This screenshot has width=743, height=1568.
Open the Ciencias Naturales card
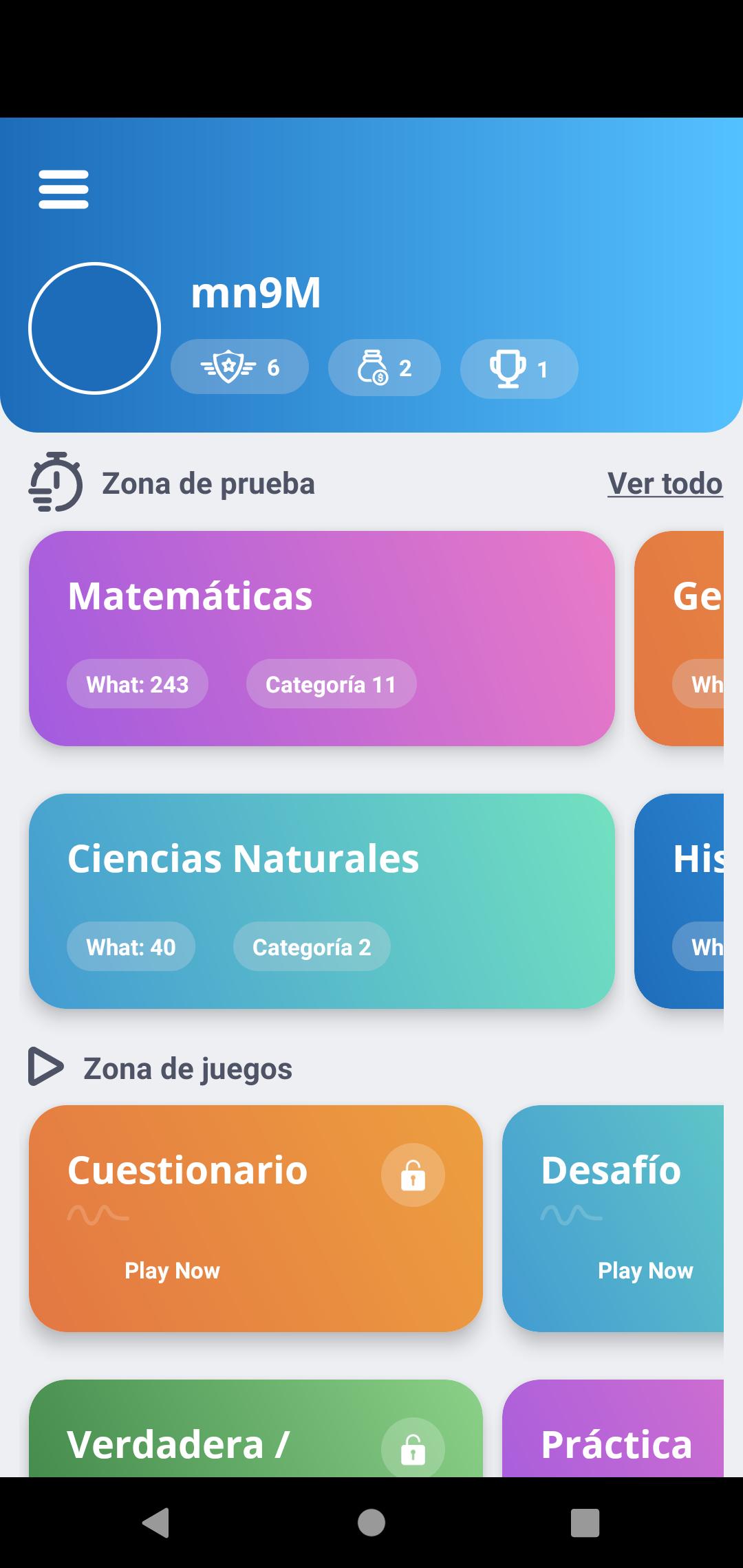[x=321, y=901]
